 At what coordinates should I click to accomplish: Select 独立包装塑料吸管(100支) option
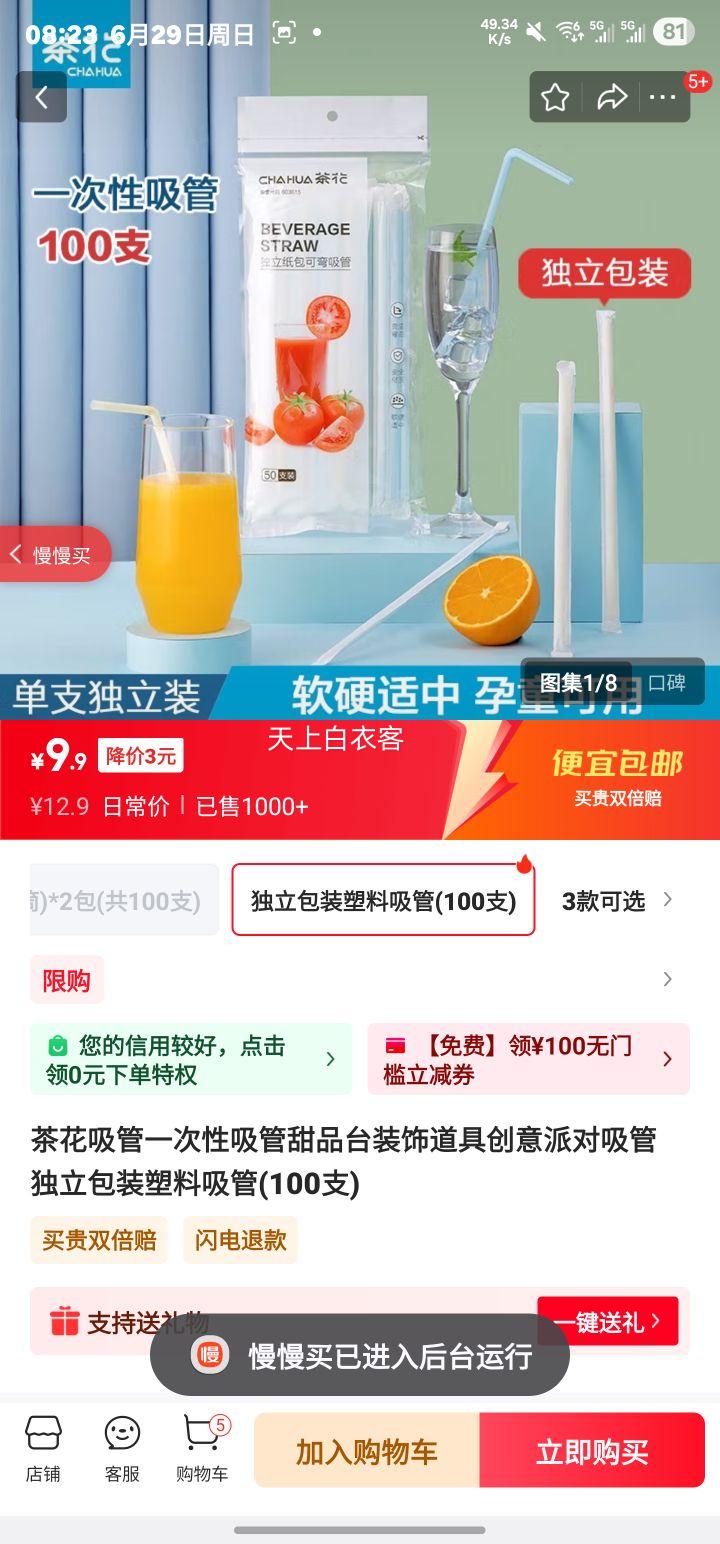pyautogui.click(x=383, y=901)
